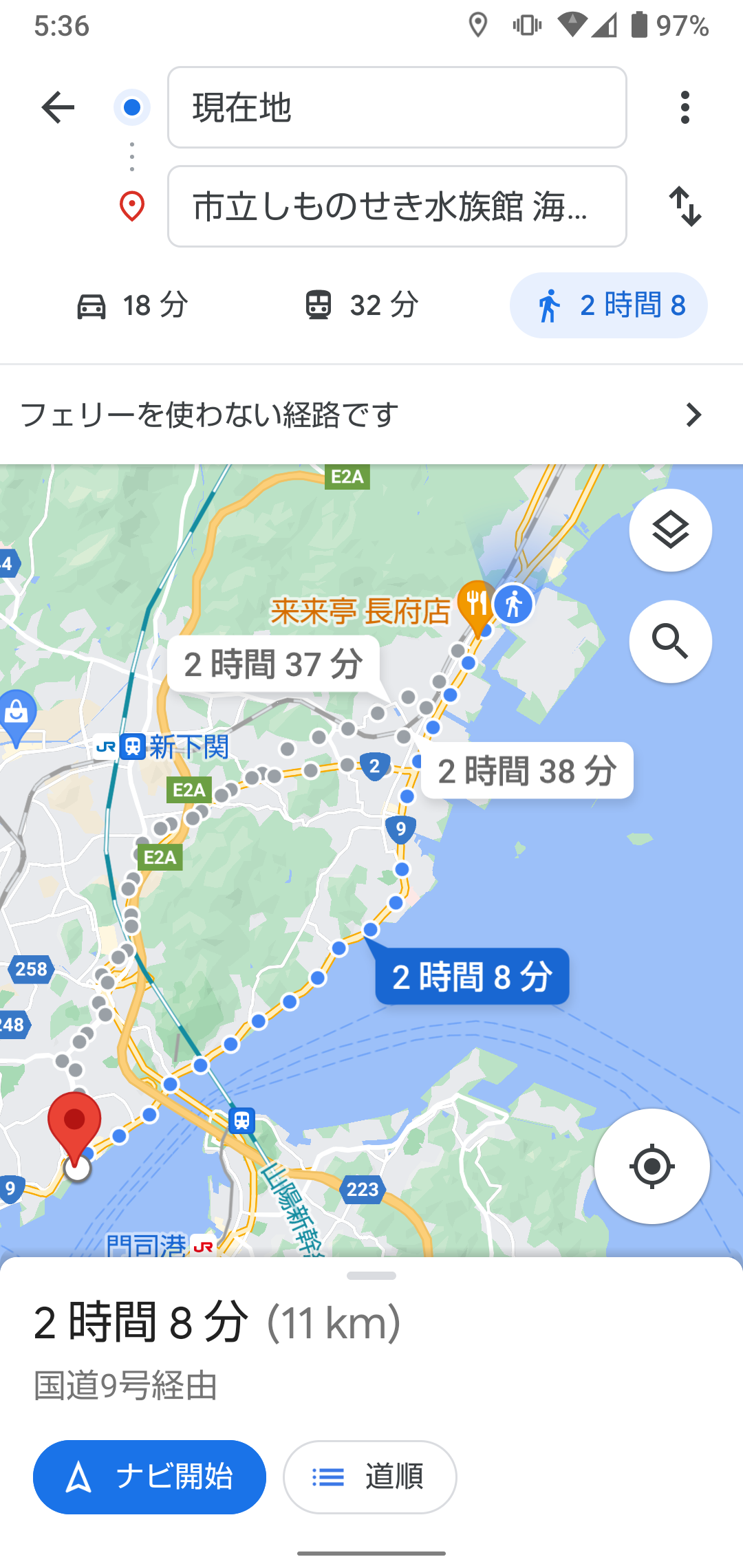
Task: Switch to driving mode 18 分
Action: click(x=132, y=305)
